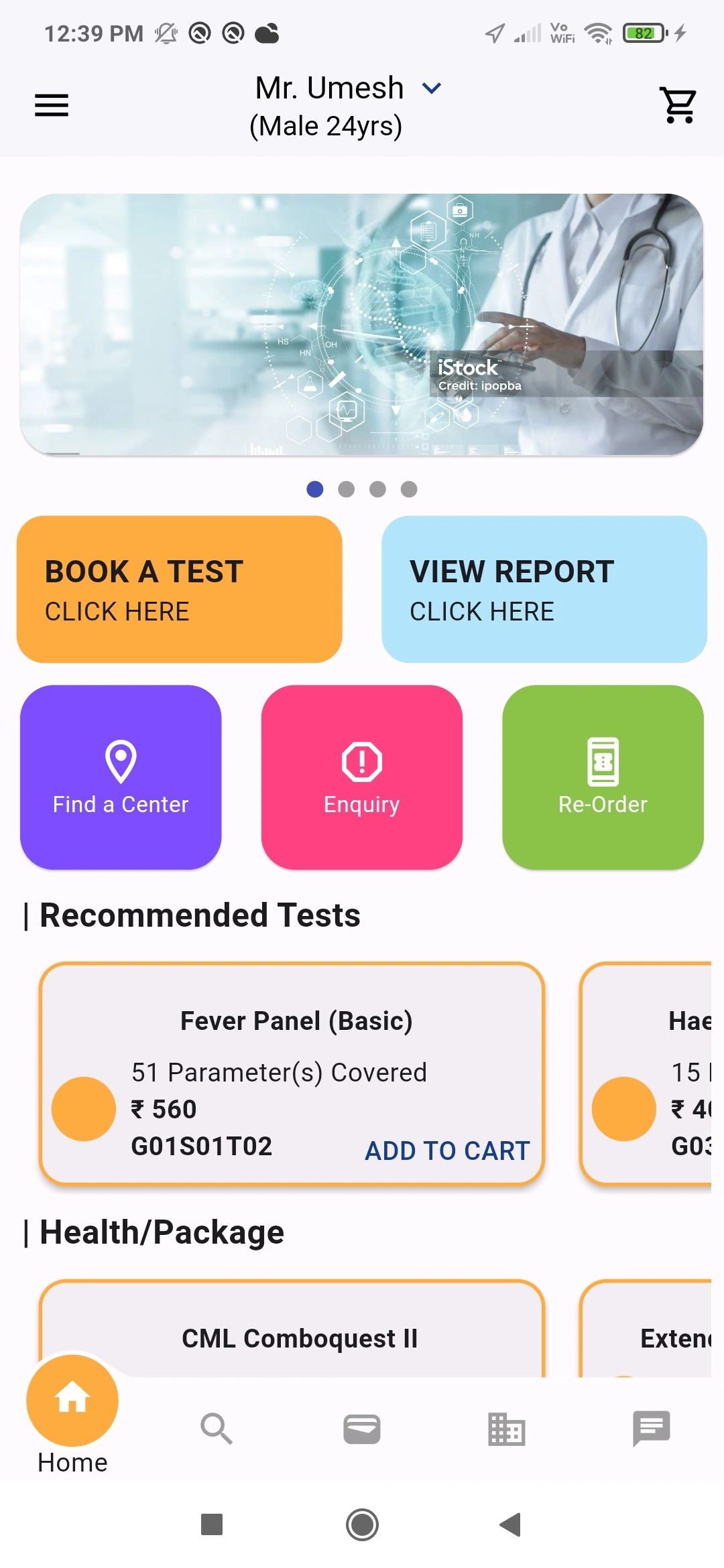Expand the Mr. Umesh patient dropdown
Screen dimensions: 724x1568
432,88
